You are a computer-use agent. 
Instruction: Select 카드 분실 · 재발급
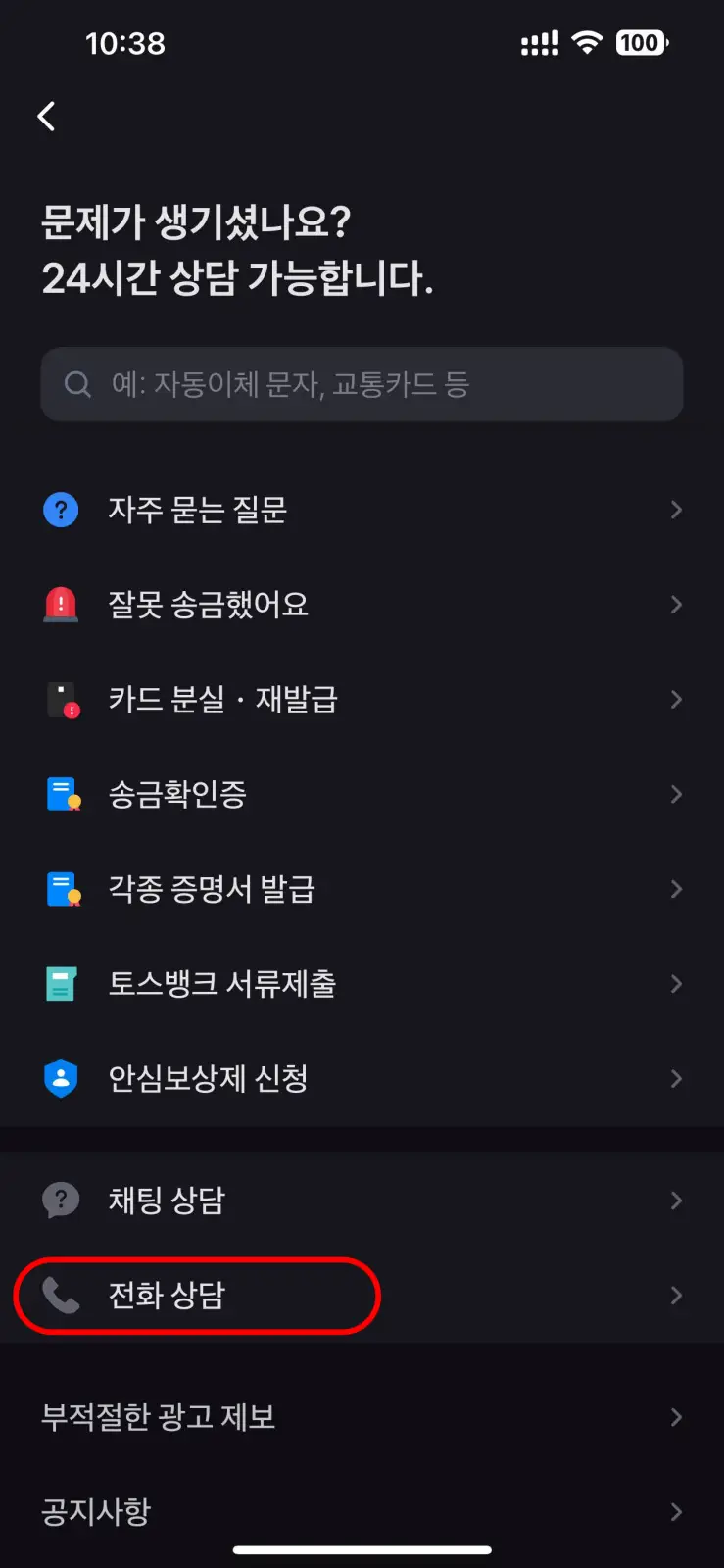pos(362,700)
